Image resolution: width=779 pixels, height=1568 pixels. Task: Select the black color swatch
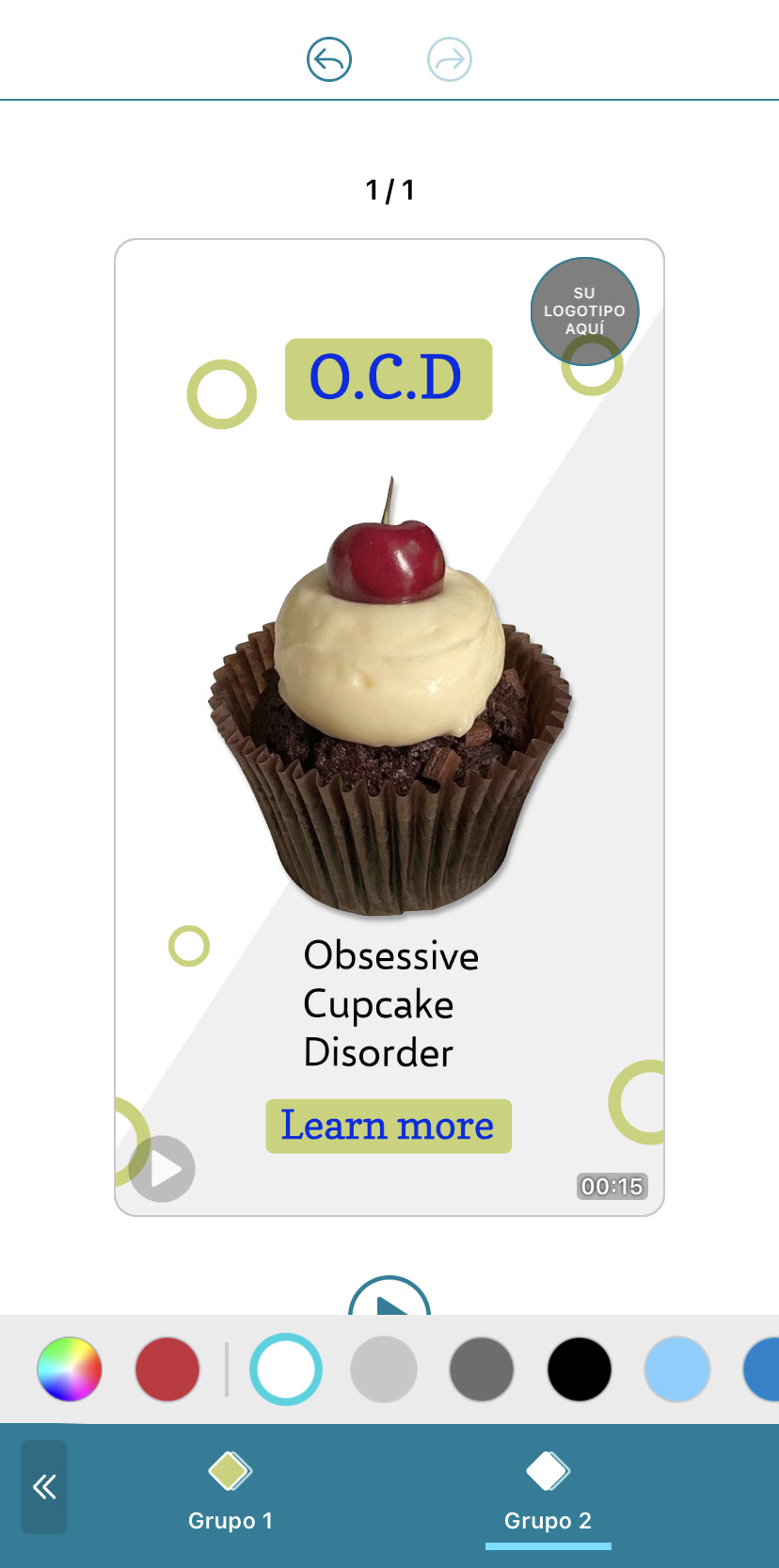click(x=580, y=1369)
